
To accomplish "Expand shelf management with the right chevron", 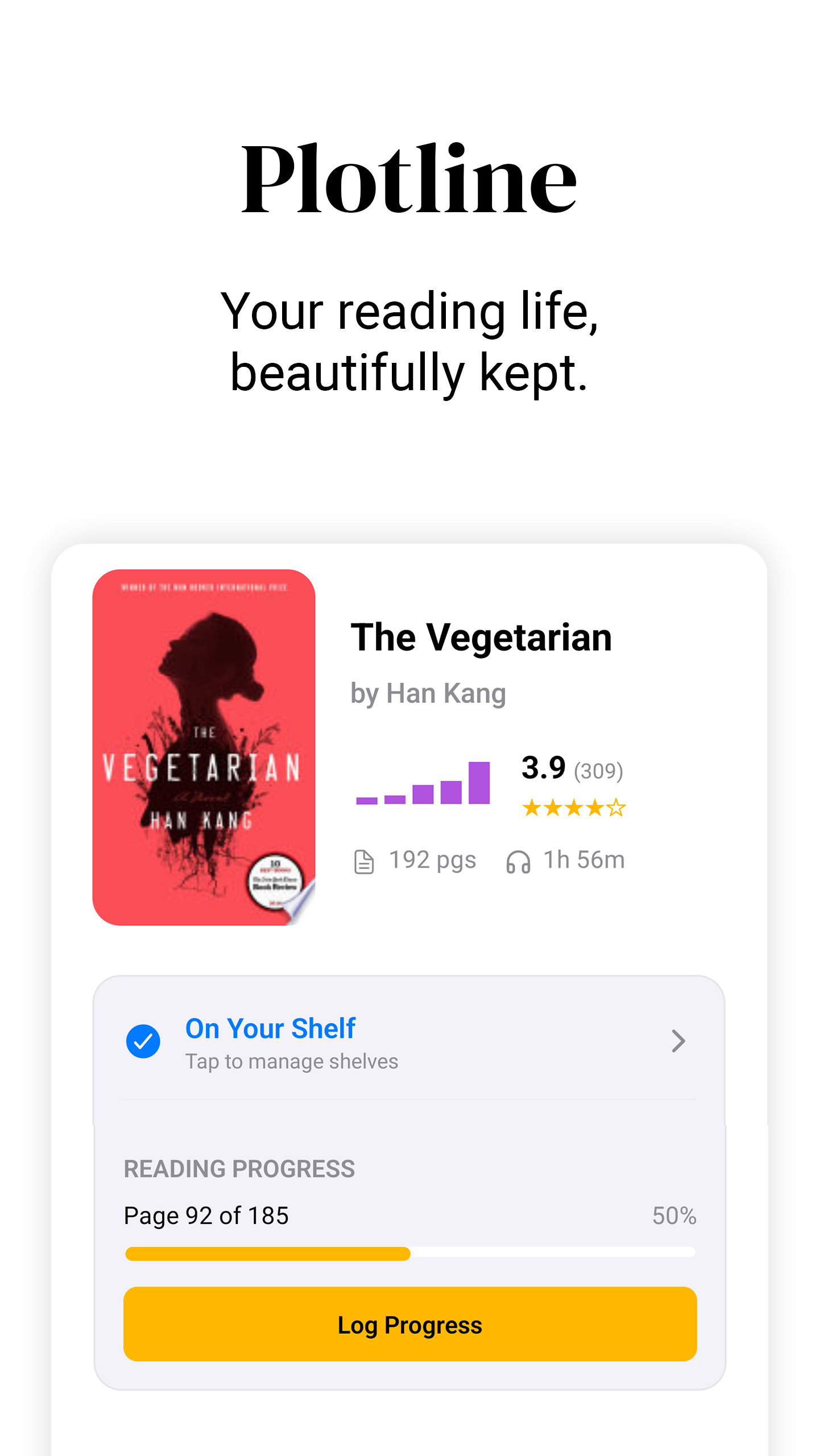I will (x=677, y=1041).
